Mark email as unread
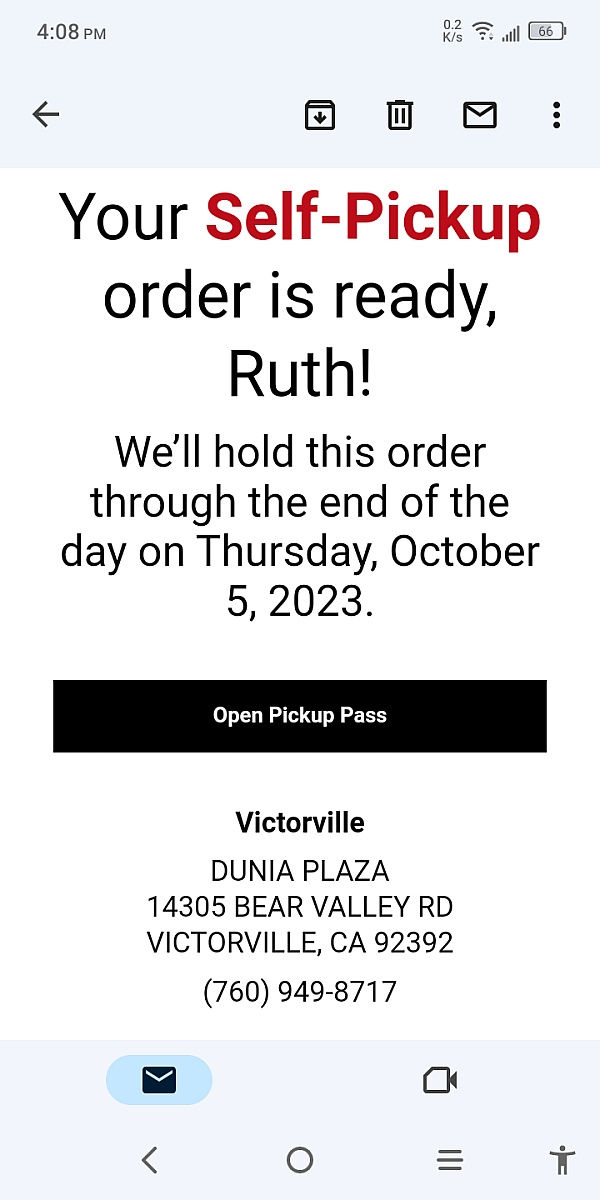Screen dimensions: 600x1200 tap(480, 115)
